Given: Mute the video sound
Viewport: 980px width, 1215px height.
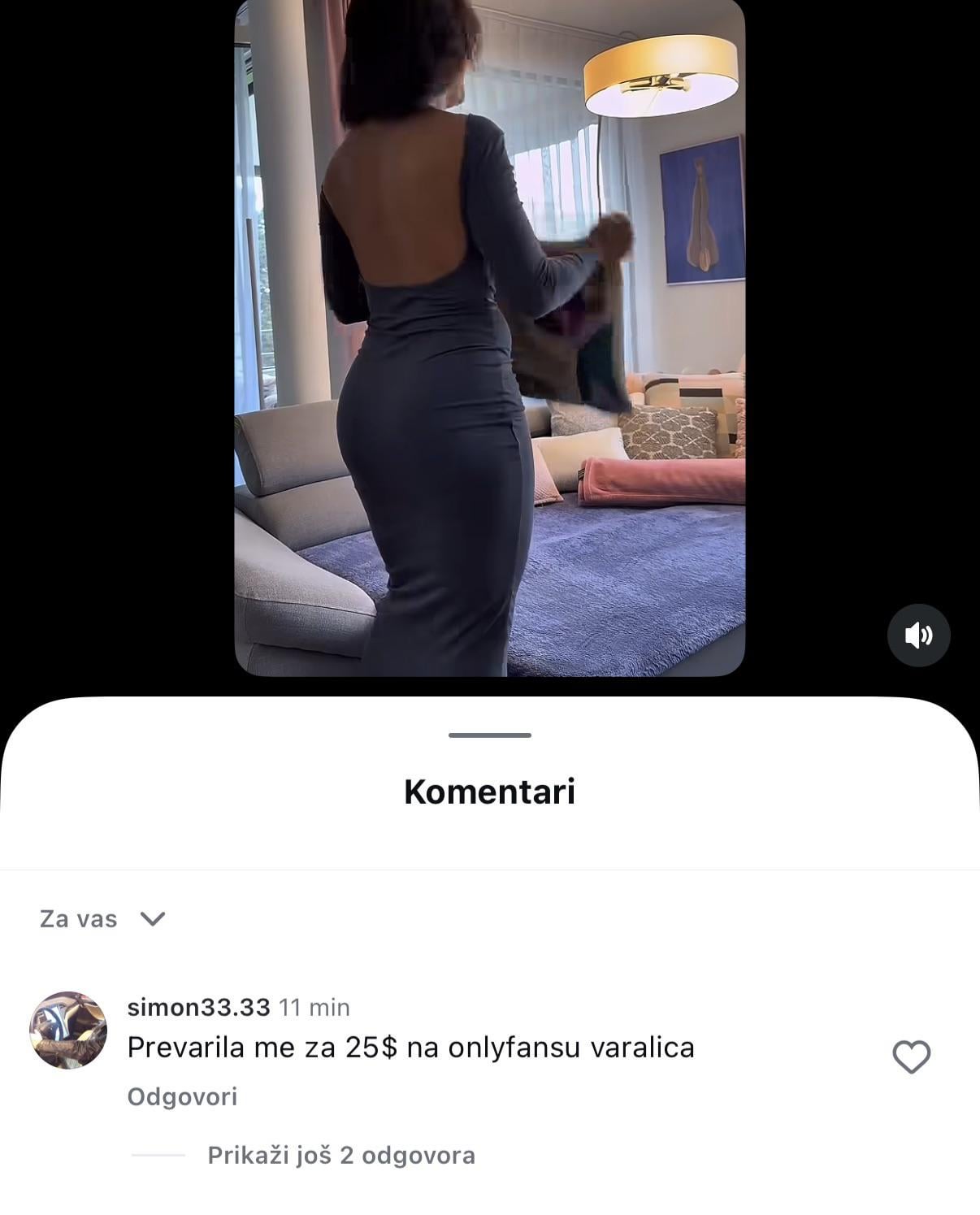Looking at the screenshot, I should coord(918,635).
